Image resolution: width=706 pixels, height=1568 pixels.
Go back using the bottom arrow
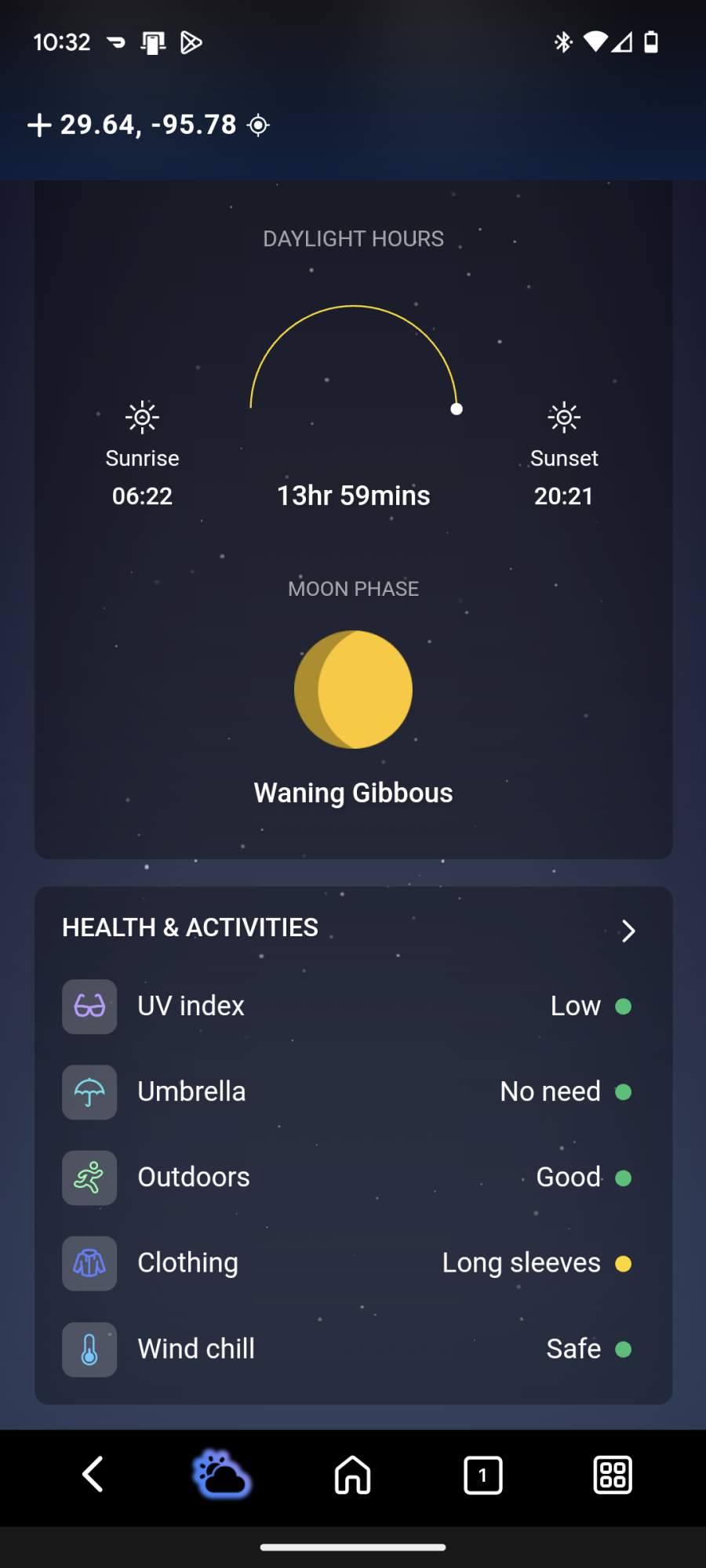click(93, 1475)
